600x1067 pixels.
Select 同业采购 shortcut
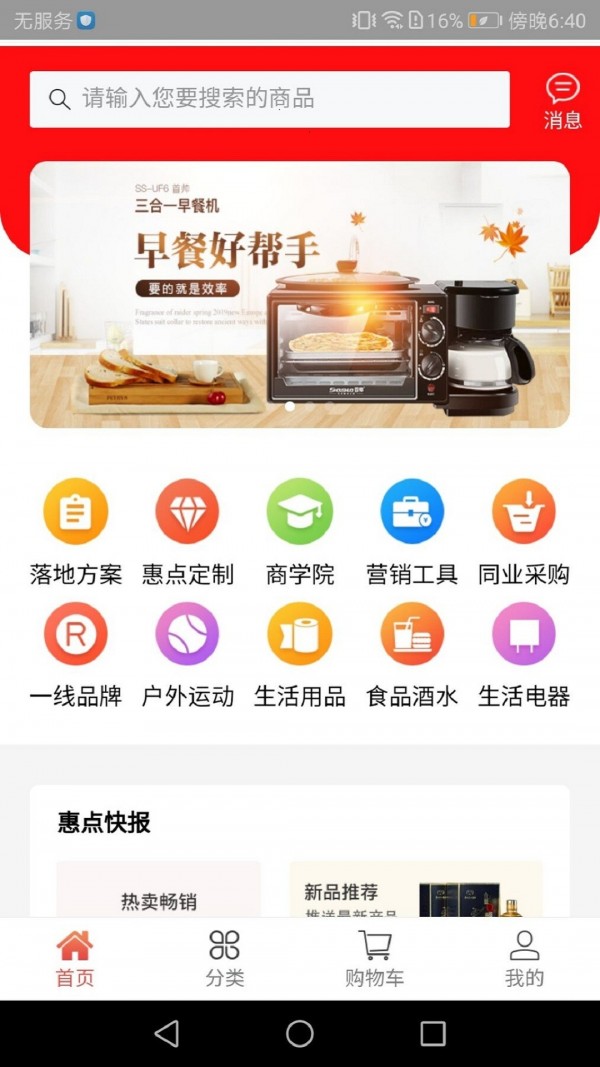[524, 530]
